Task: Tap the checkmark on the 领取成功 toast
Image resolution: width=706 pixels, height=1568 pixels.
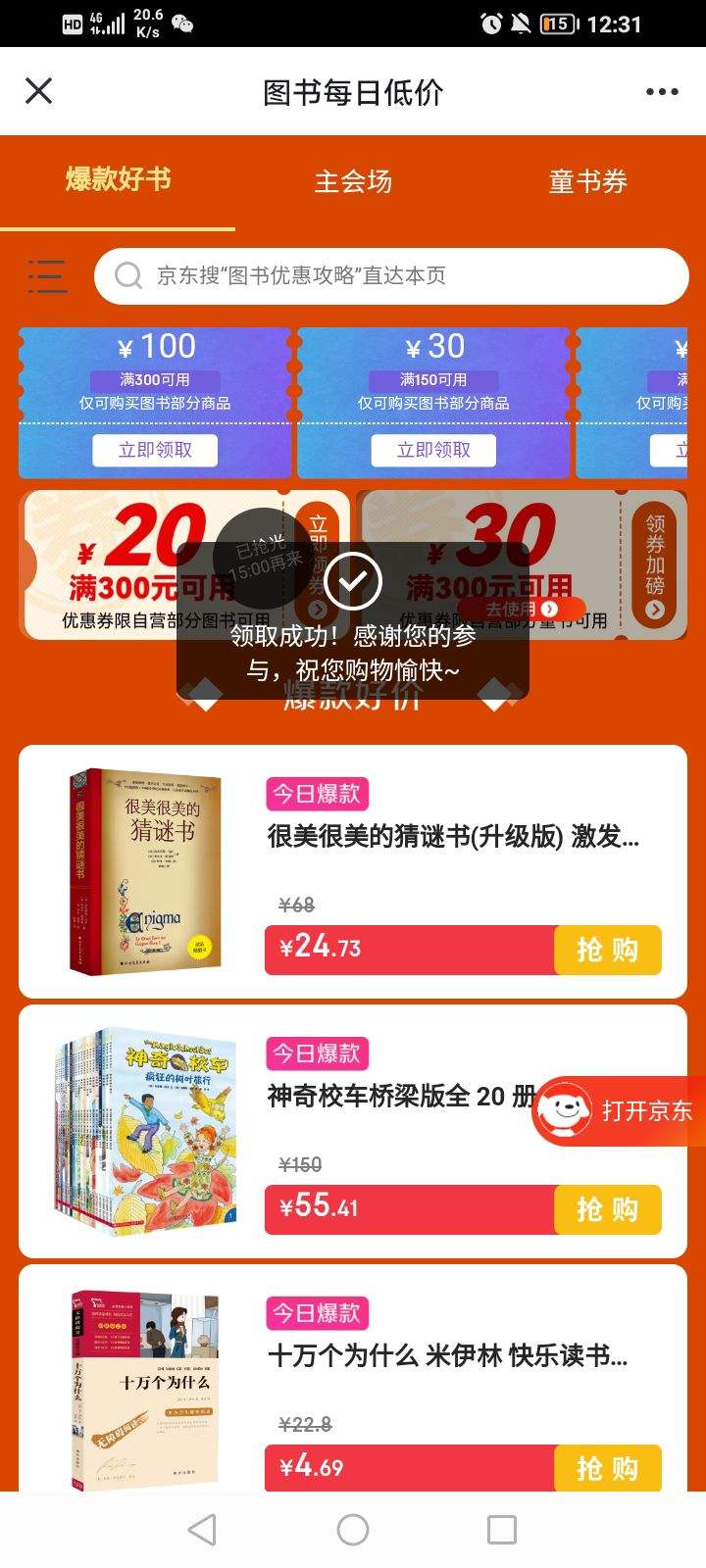Action: (352, 580)
